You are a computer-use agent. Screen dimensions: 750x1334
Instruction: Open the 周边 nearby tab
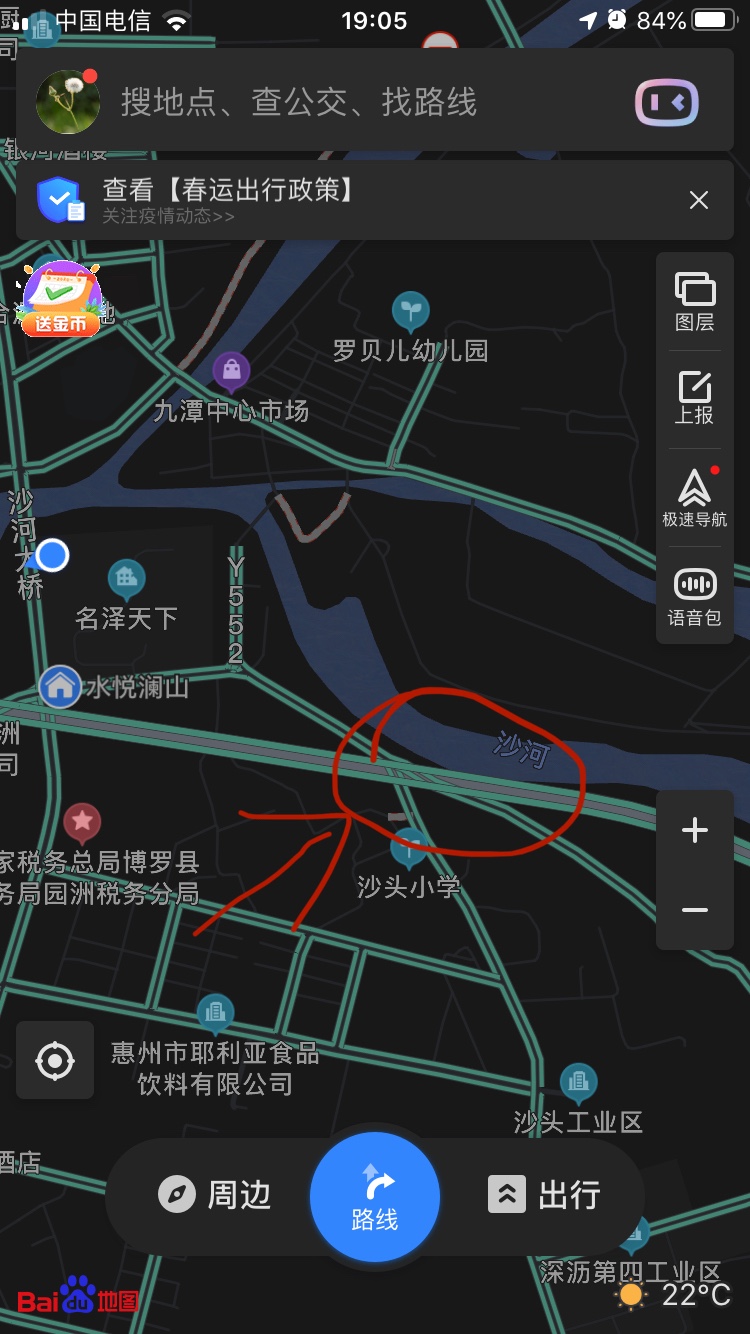(215, 1195)
